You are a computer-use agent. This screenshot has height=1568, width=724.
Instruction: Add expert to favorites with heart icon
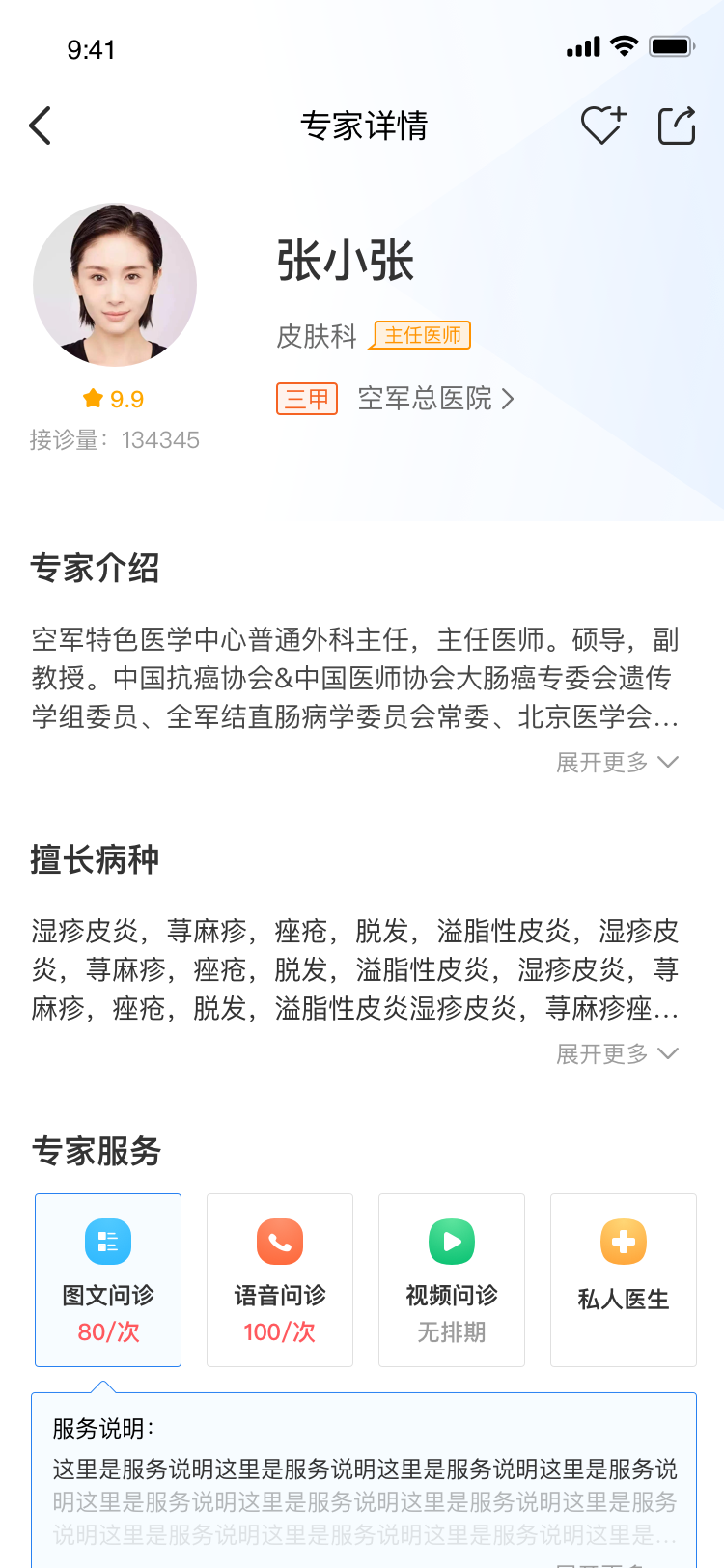point(603,126)
